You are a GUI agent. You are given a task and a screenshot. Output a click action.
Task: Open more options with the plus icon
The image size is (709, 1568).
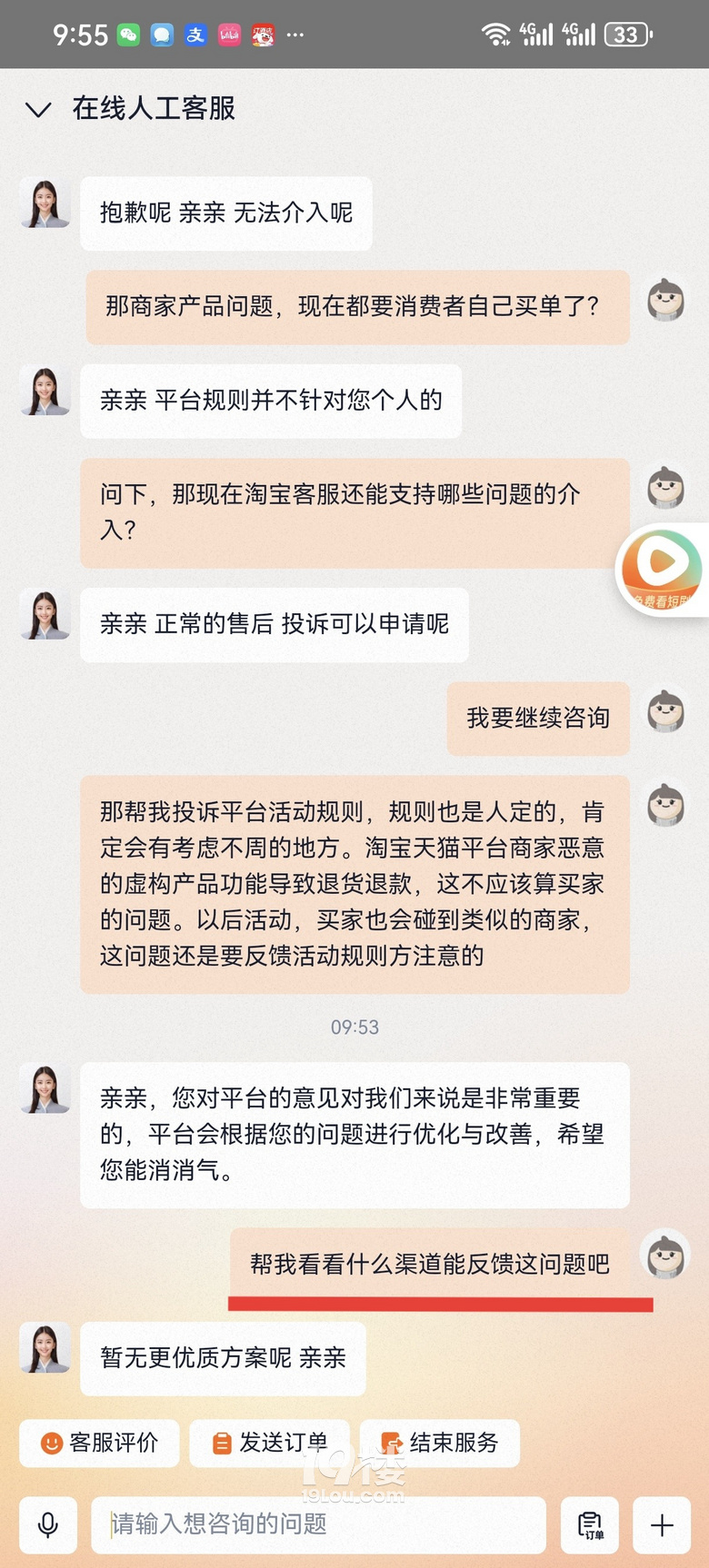tap(662, 1524)
